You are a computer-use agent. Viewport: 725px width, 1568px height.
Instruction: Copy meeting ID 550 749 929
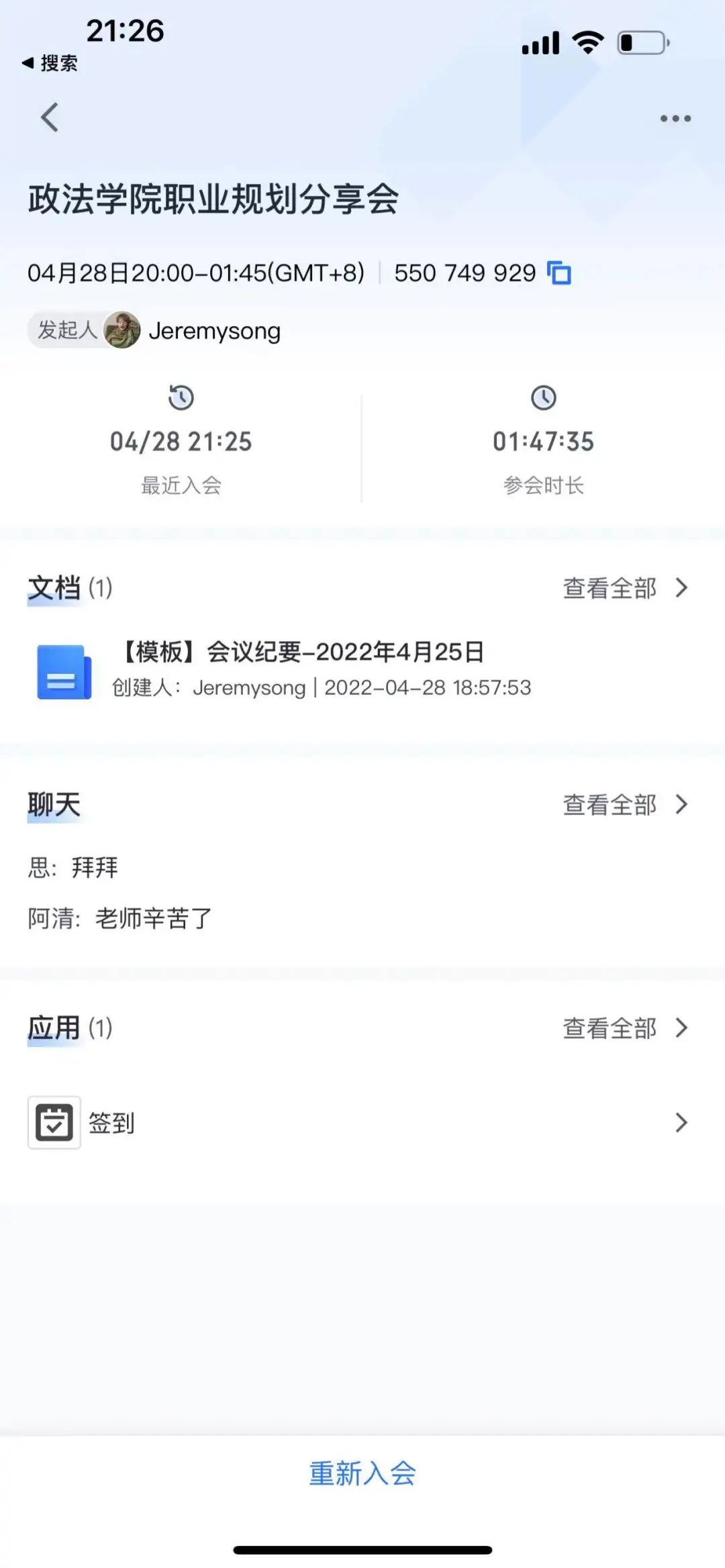(559, 273)
